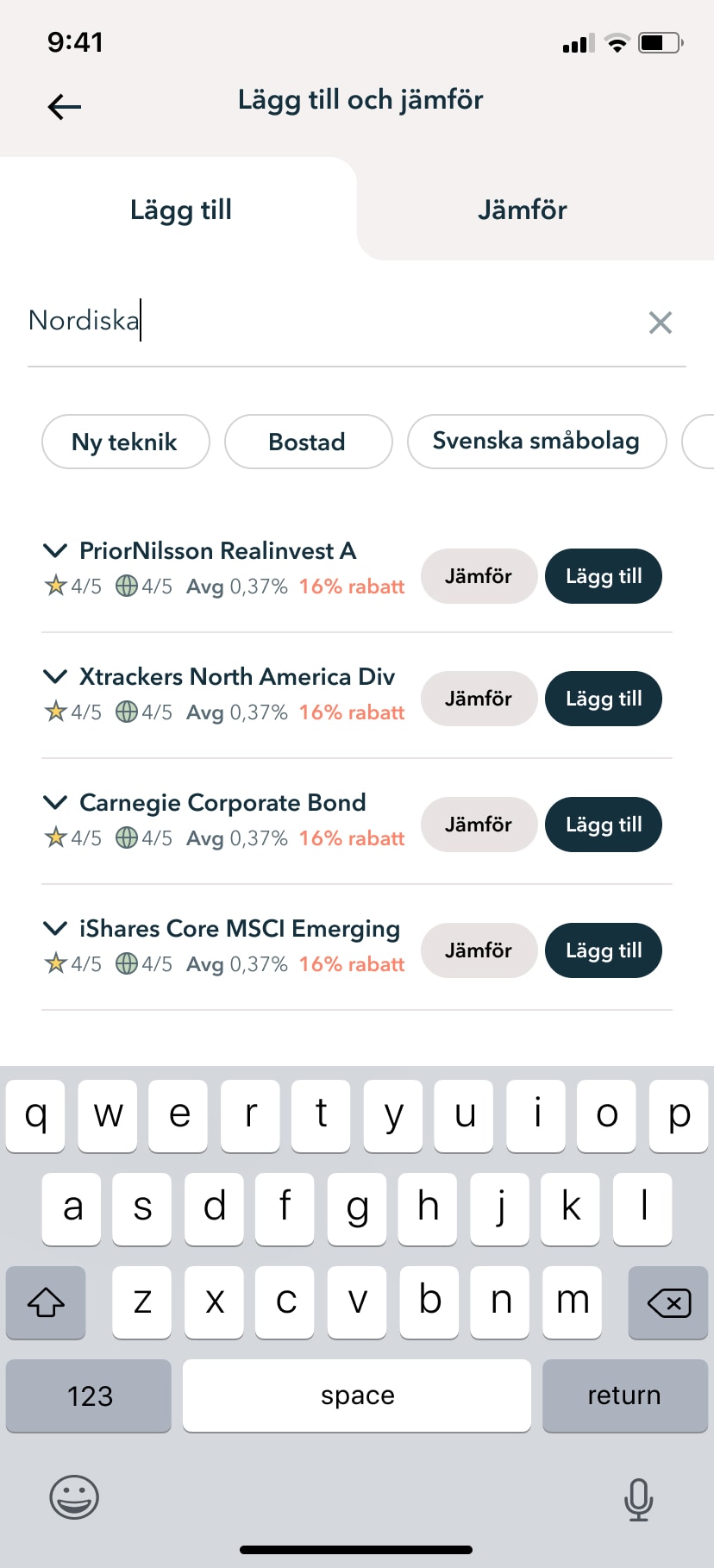Expand PriorNilsson Realinvest A details

[x=55, y=550]
